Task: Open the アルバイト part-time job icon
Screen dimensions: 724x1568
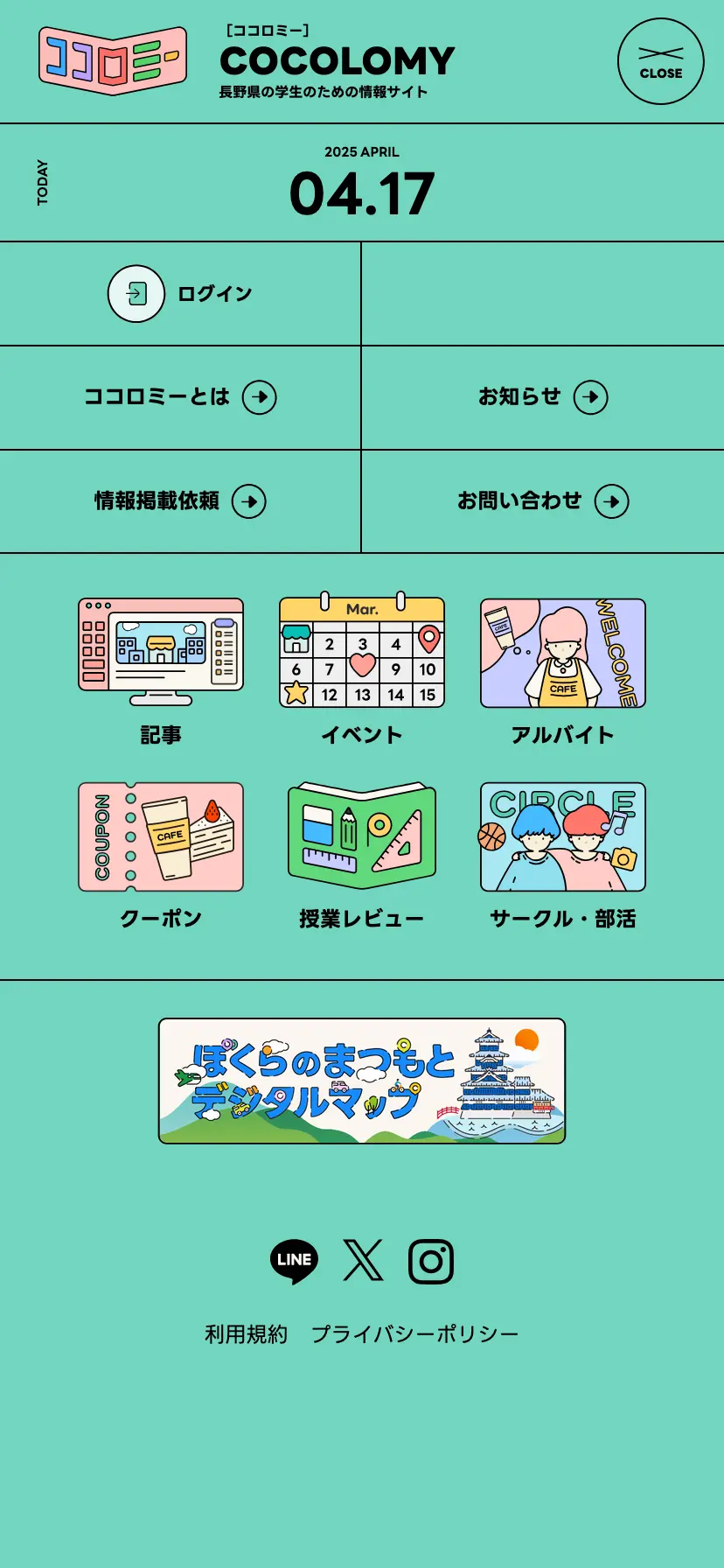Action: point(561,652)
